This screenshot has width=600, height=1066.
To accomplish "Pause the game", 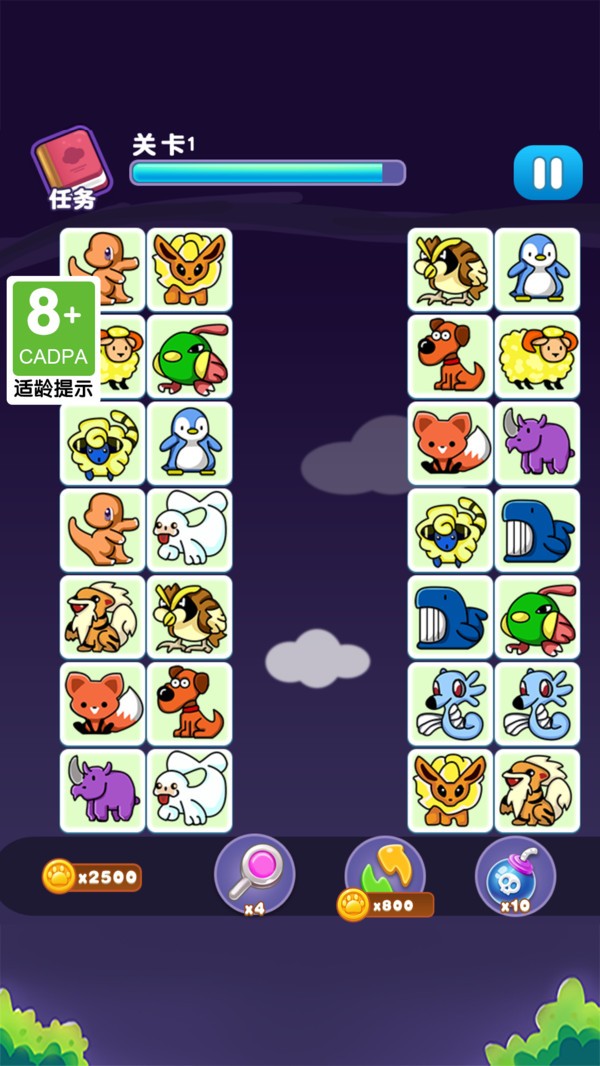I will pos(547,173).
